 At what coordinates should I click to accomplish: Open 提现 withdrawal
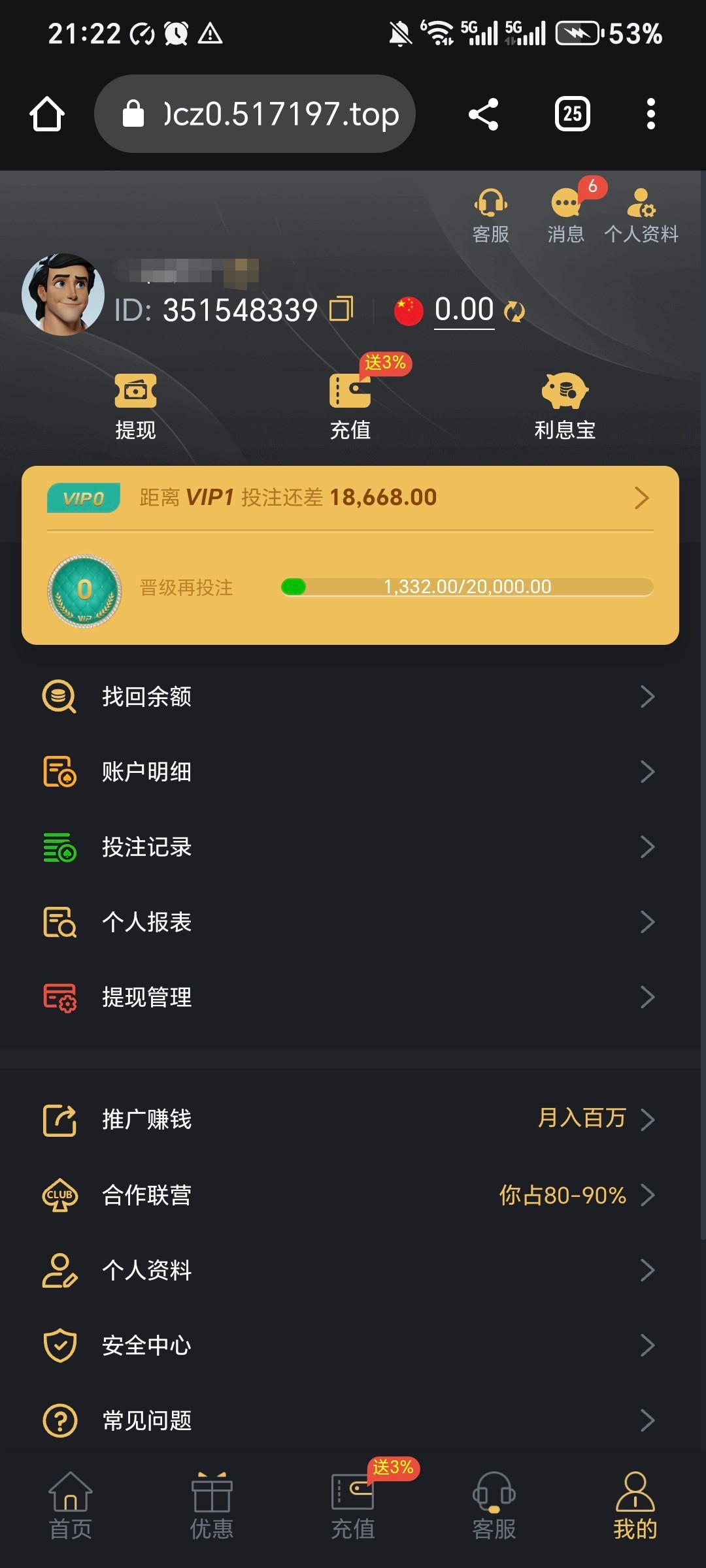coord(135,406)
